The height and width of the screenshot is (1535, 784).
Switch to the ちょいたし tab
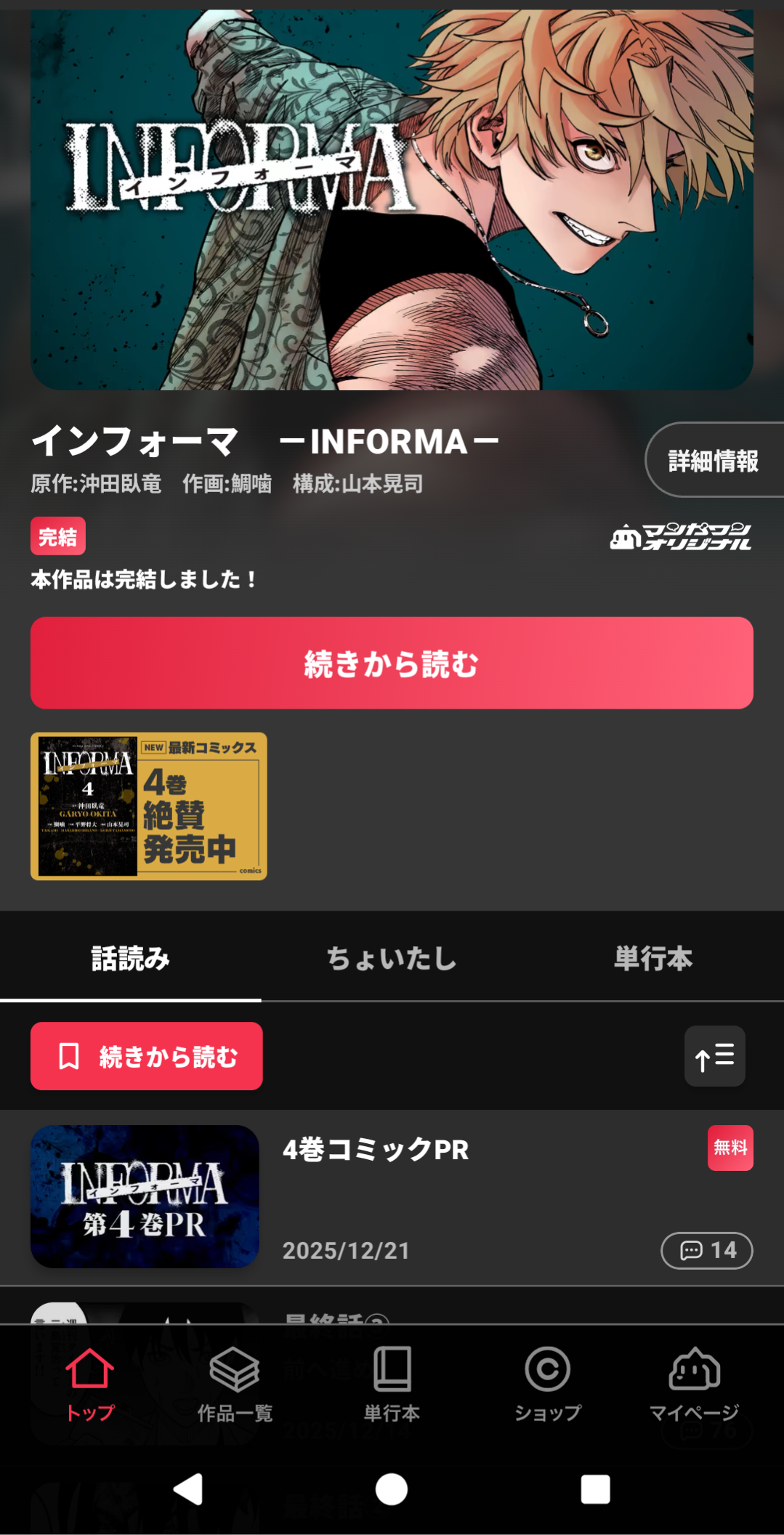pyautogui.click(x=392, y=958)
